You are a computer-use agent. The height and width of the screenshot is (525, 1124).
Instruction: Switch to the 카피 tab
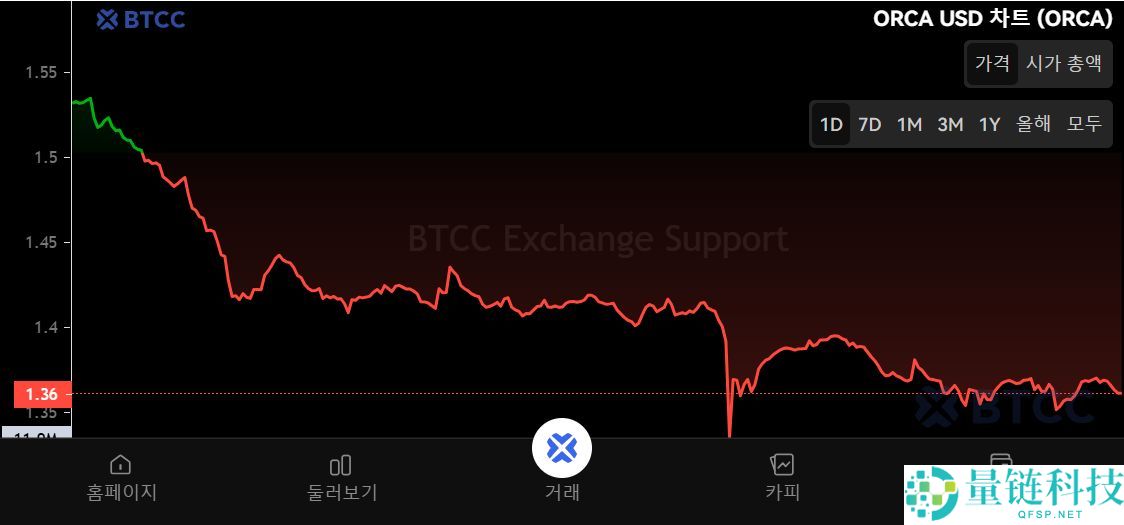click(782, 476)
